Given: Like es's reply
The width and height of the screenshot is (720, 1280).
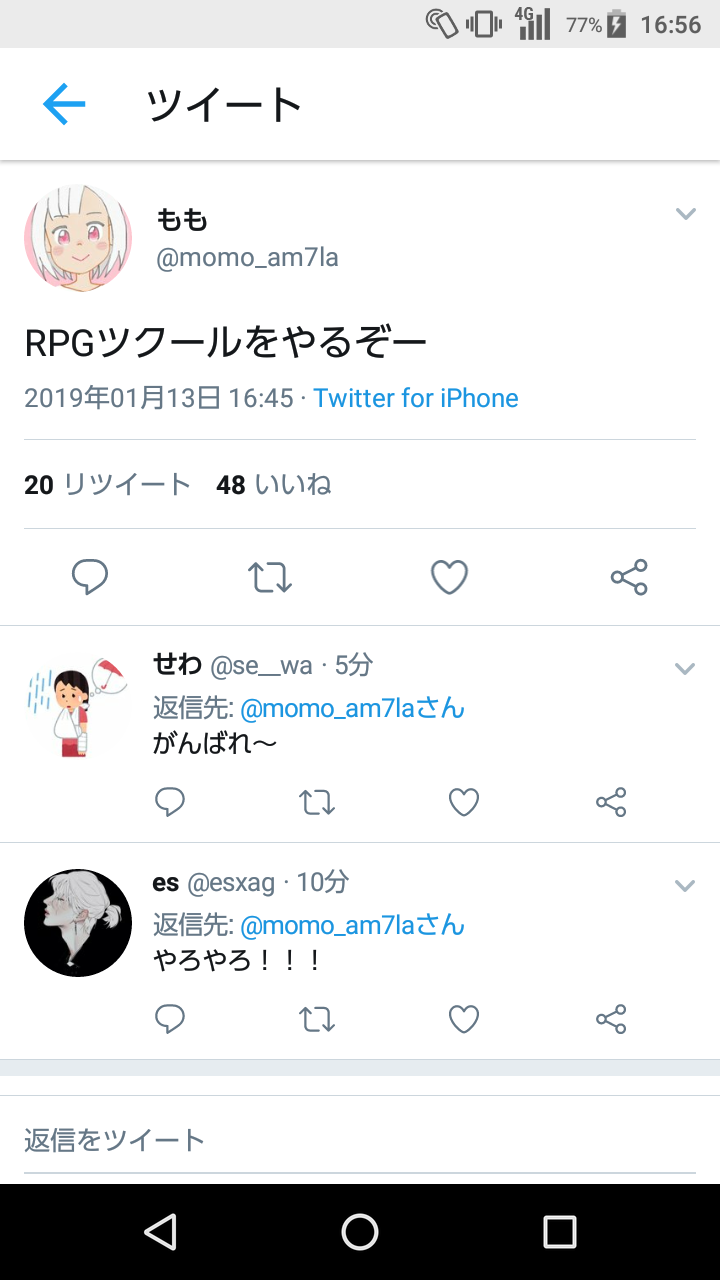Looking at the screenshot, I should 463,1019.
